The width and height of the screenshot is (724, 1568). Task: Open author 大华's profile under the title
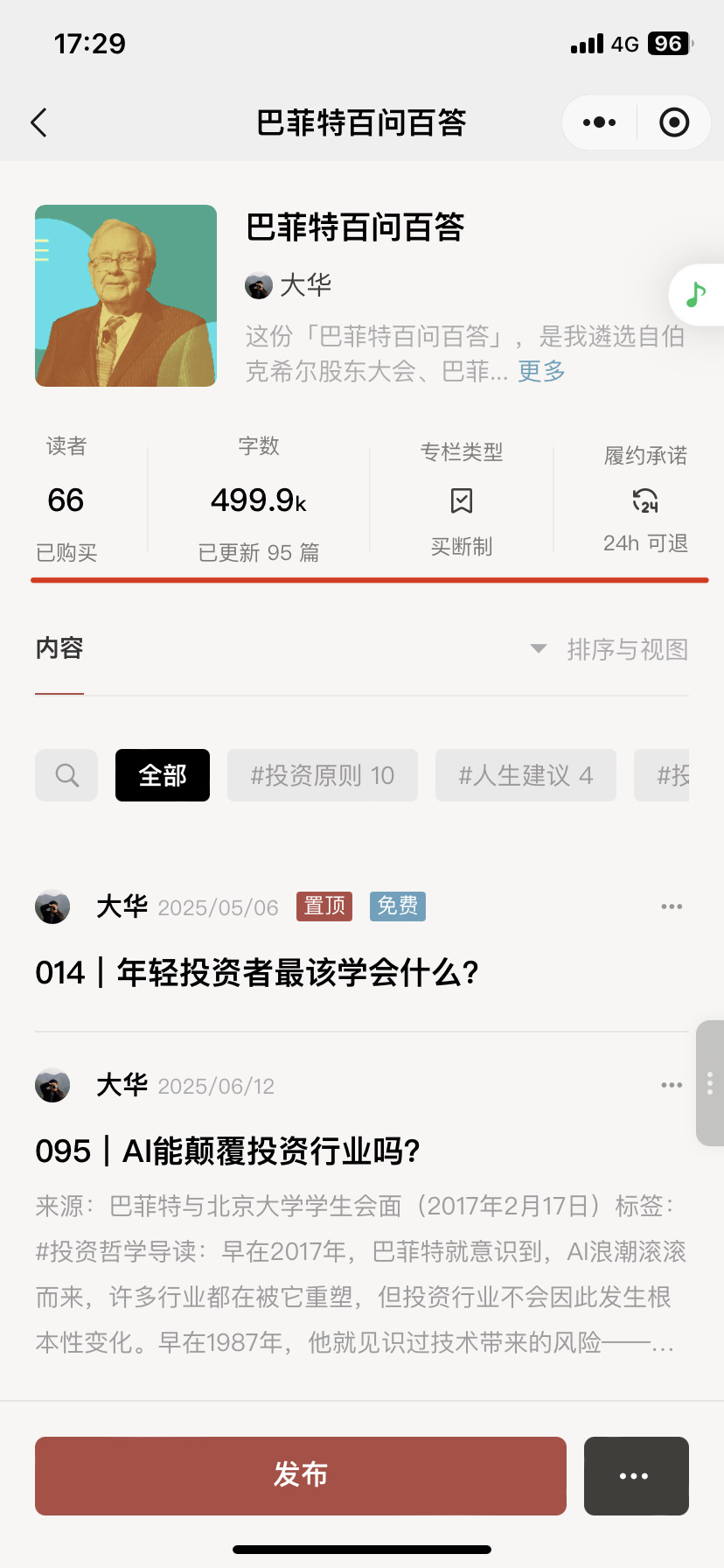coord(289,285)
